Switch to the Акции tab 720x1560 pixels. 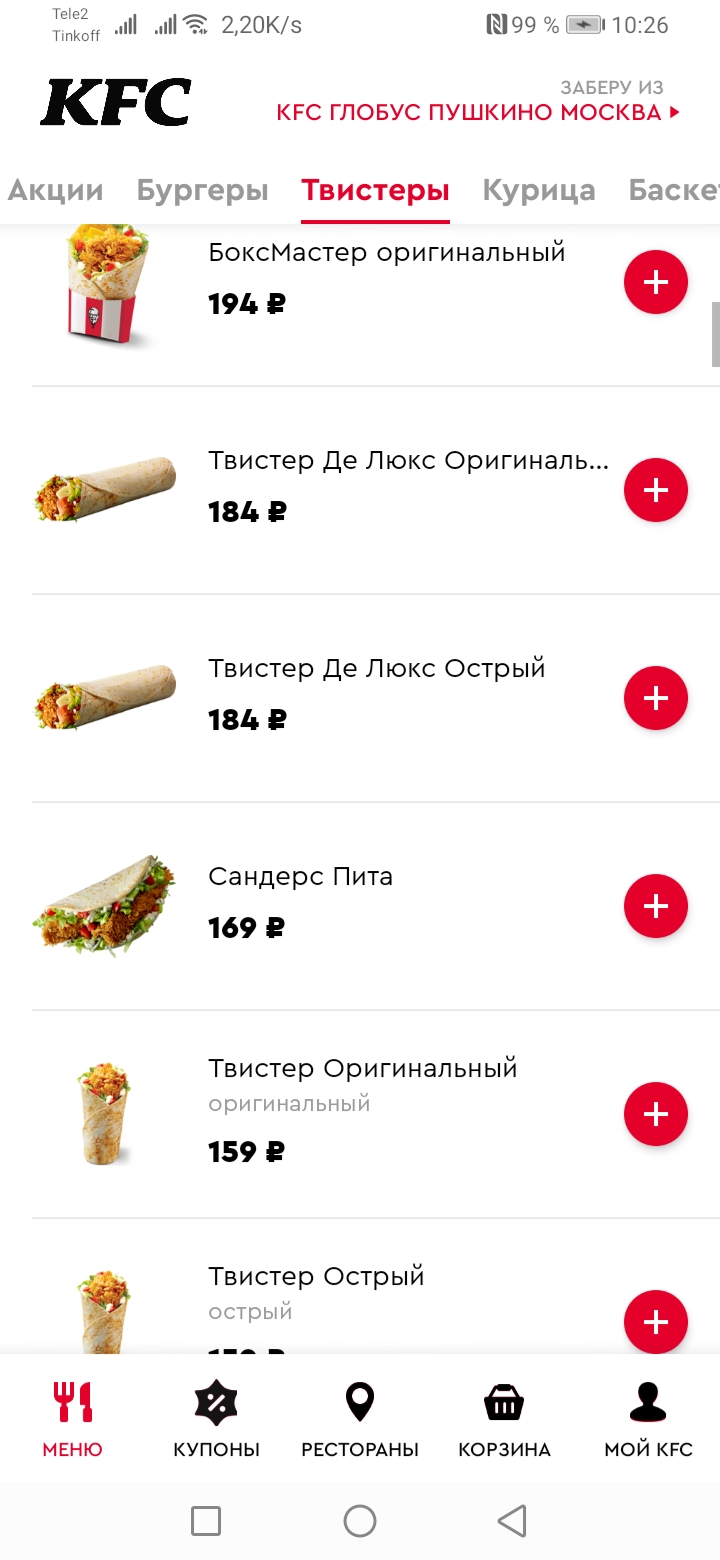pos(56,190)
